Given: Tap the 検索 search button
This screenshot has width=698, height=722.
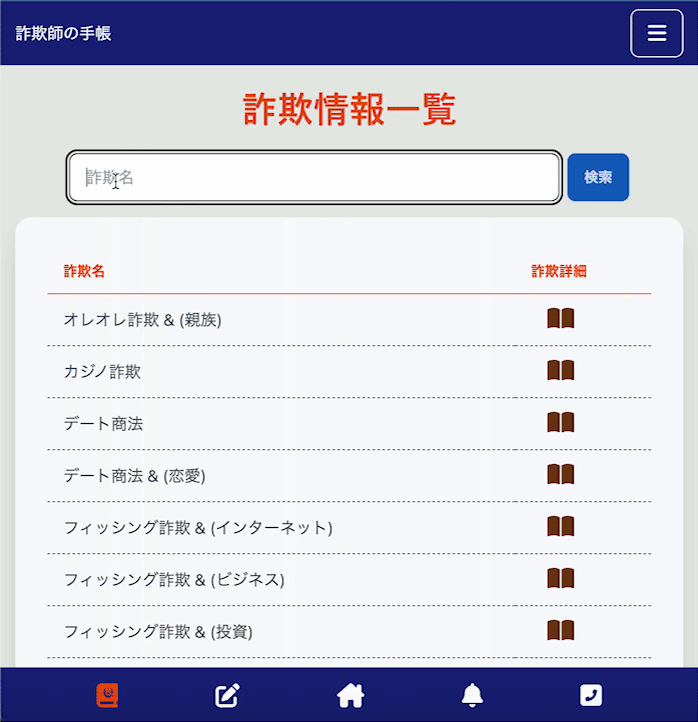Looking at the screenshot, I should coord(598,177).
